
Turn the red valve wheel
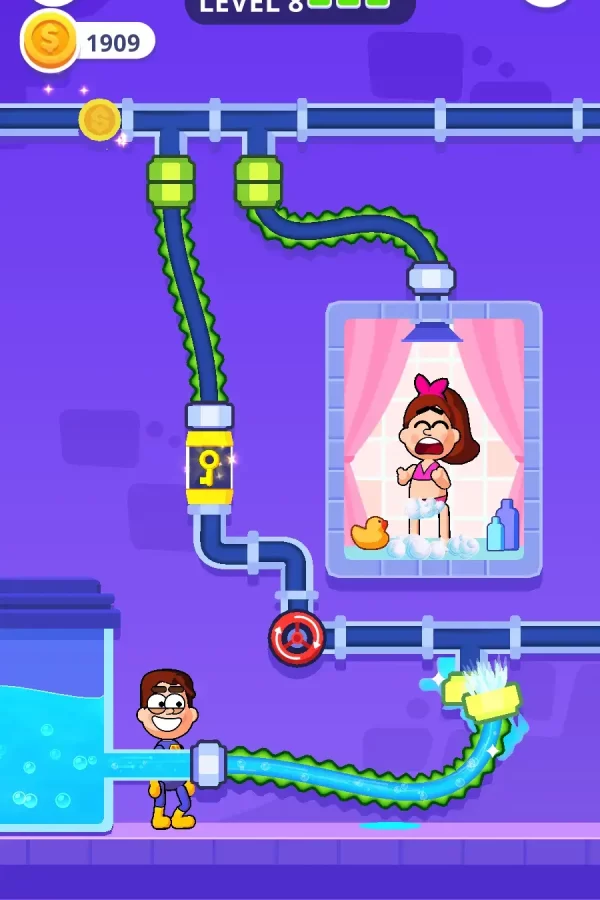(297, 637)
